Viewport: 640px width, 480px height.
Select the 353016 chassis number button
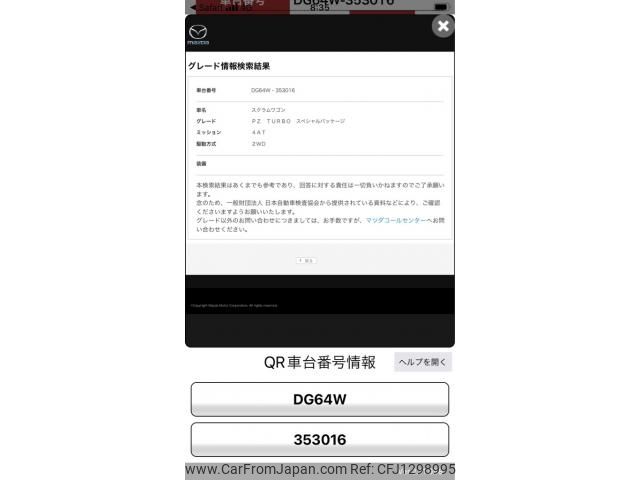click(320, 440)
